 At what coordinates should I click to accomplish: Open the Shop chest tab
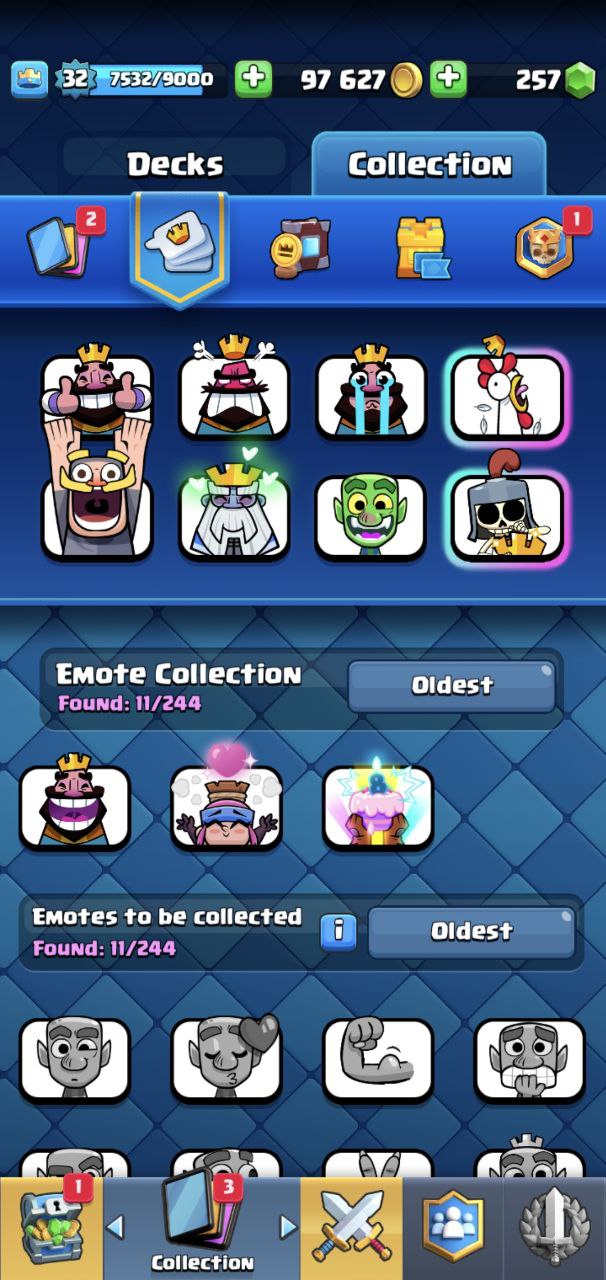pos(49,1226)
